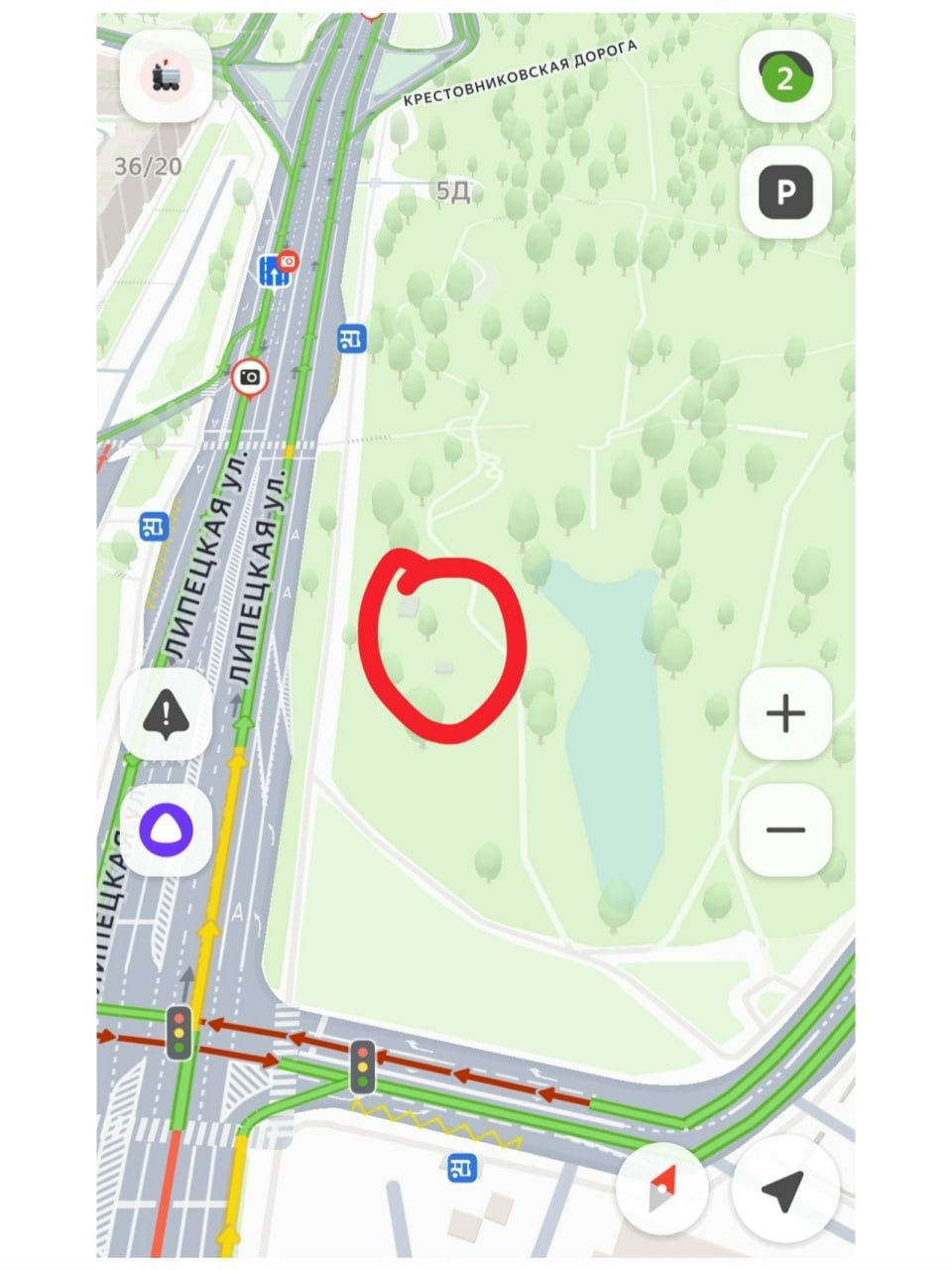
Task: Activate the Alice voice assistant
Action: click(x=166, y=829)
